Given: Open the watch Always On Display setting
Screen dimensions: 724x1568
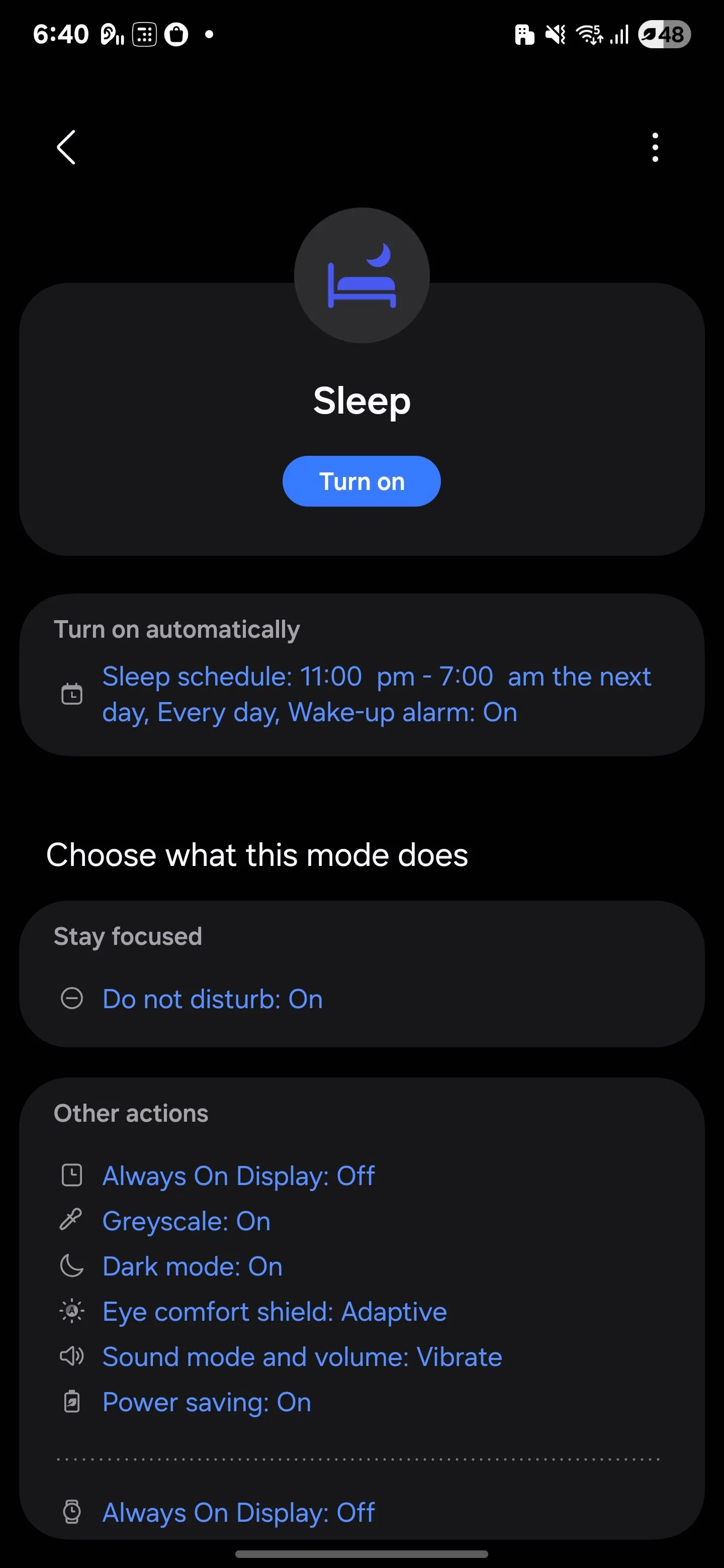Looking at the screenshot, I should coord(238,1512).
